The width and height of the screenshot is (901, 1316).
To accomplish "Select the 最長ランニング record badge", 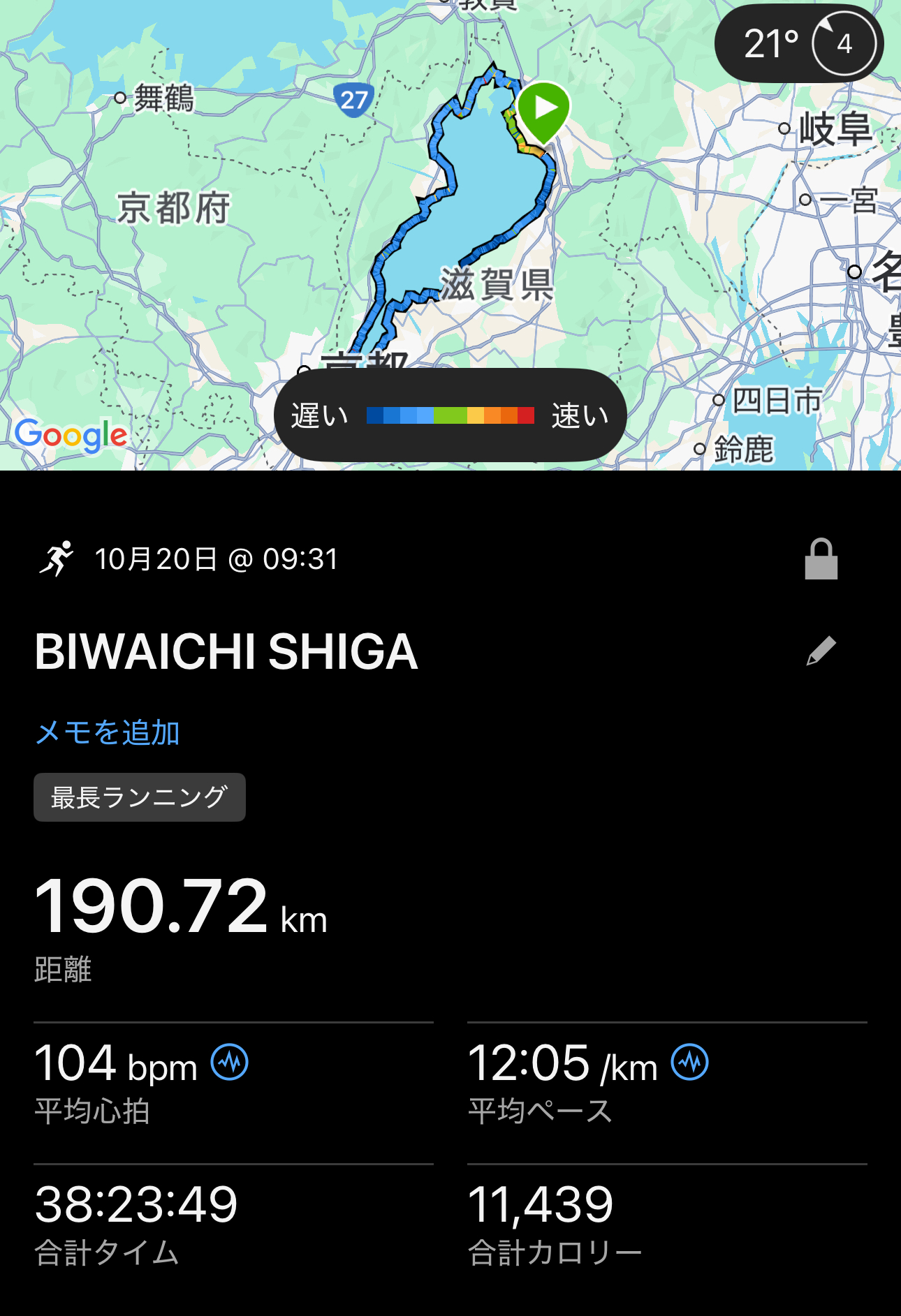I will click(140, 797).
